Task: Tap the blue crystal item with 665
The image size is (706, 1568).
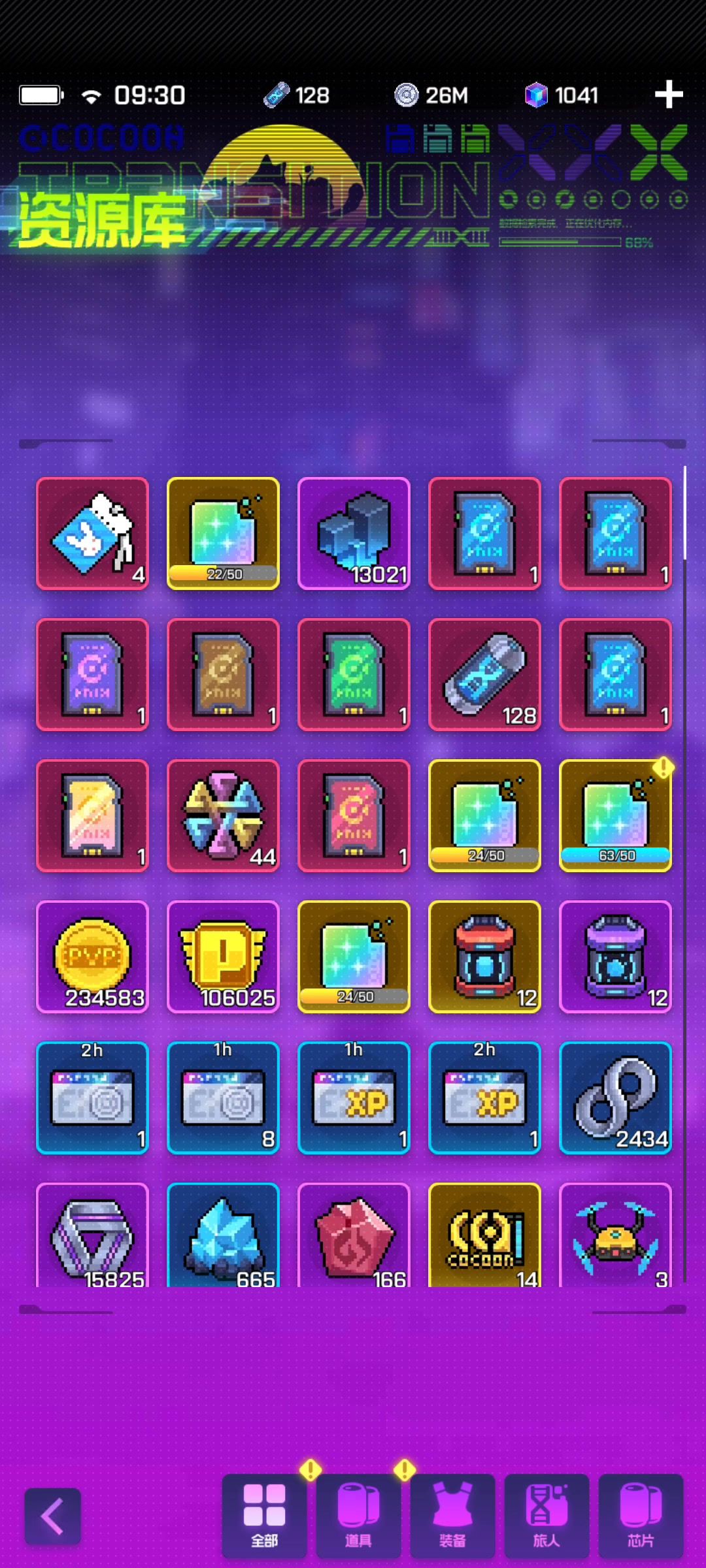Action: click(223, 1235)
